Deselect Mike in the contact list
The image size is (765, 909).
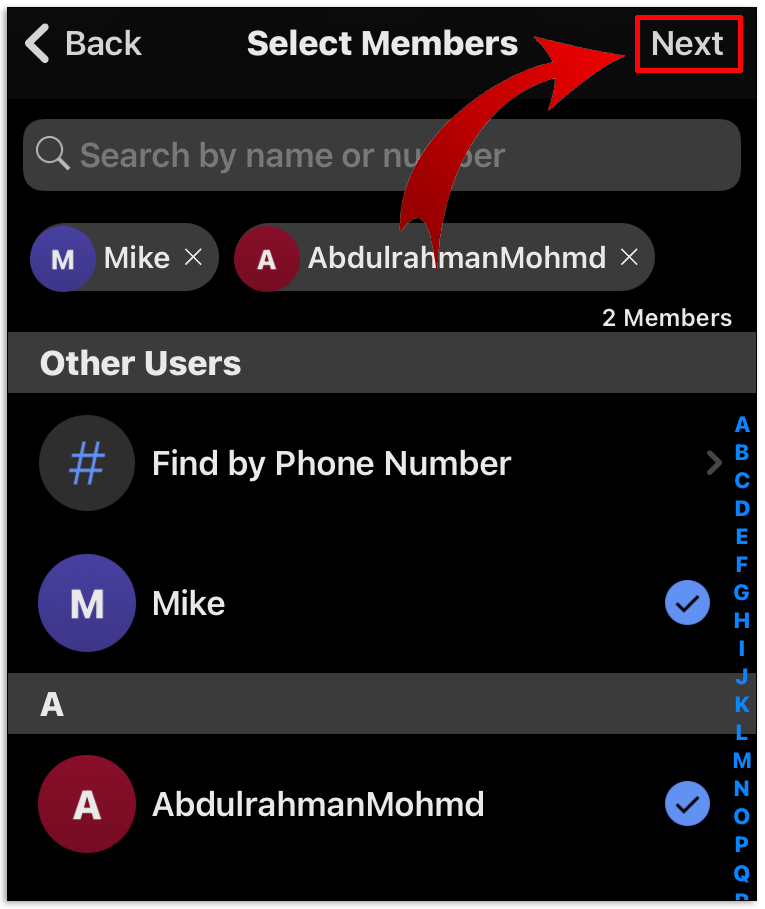coord(687,603)
